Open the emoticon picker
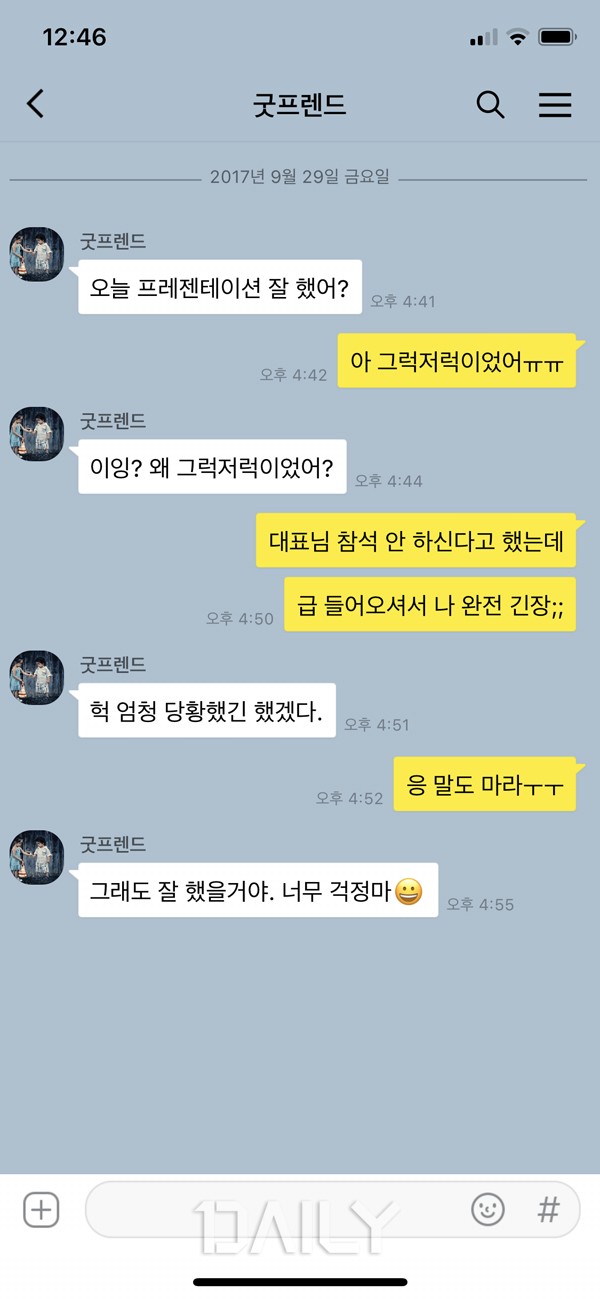The width and height of the screenshot is (600, 1299). pos(488,1210)
